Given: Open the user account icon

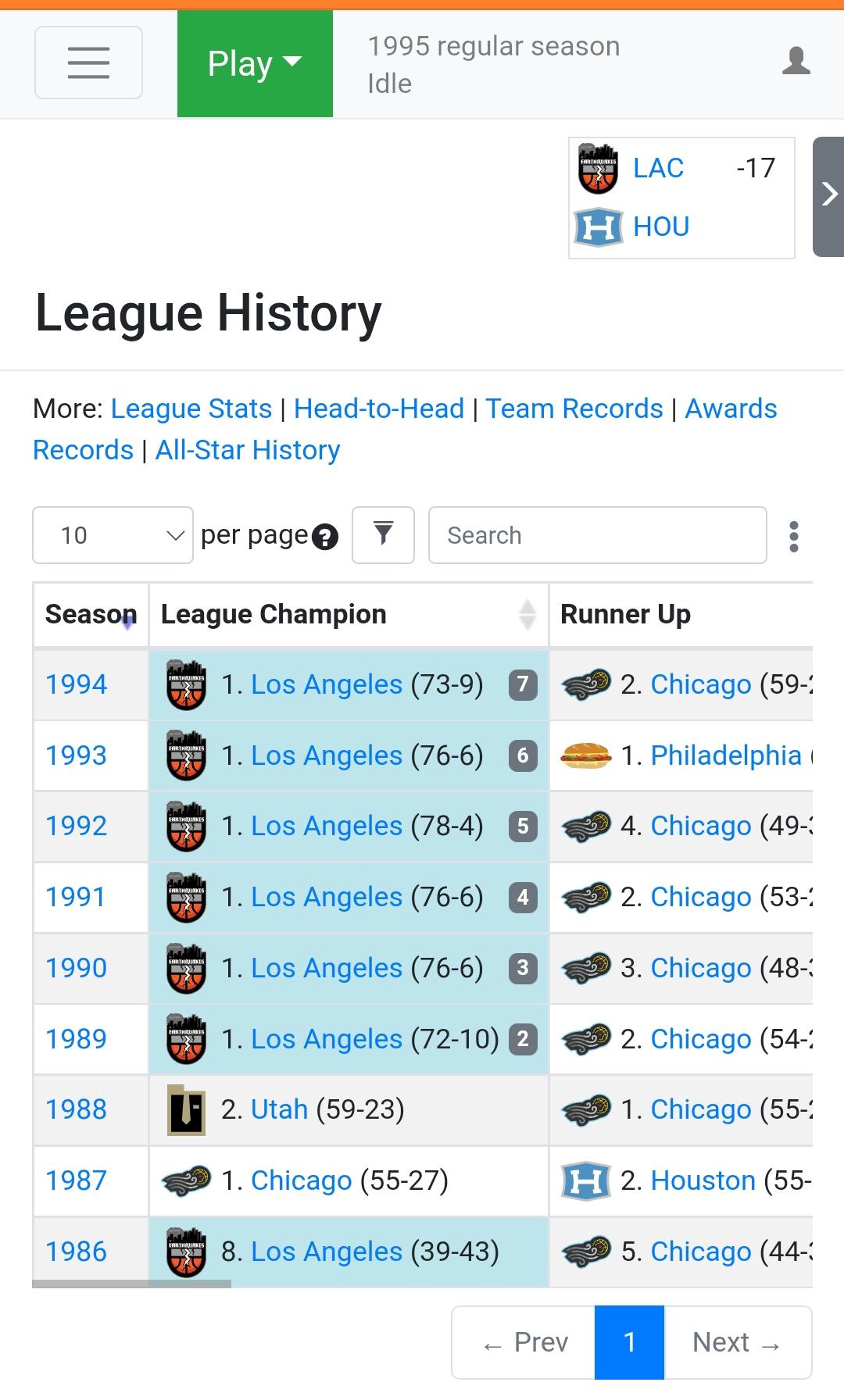Looking at the screenshot, I should [796, 61].
